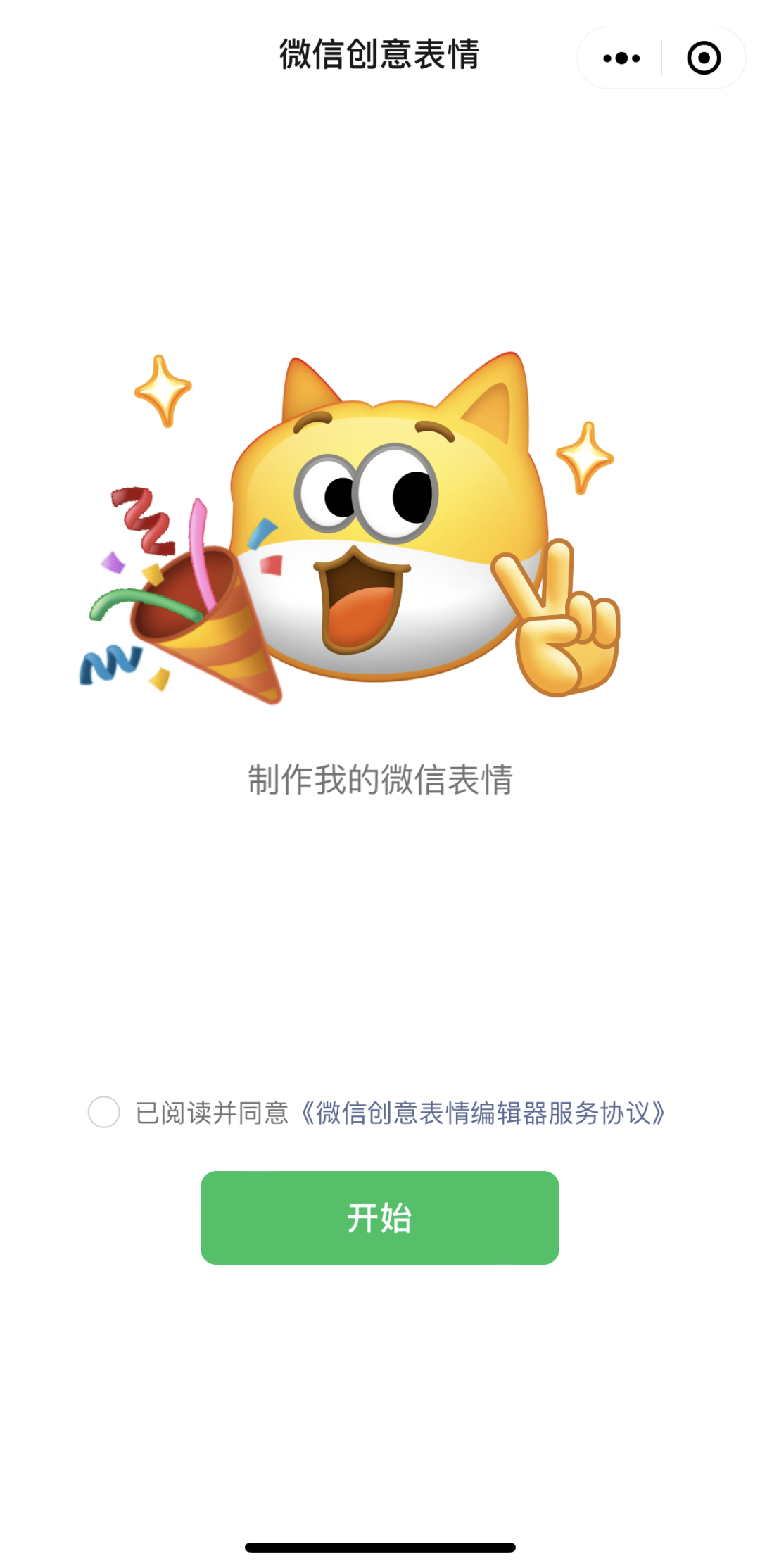Open the mini program more options menu
Viewport: 760px width, 1568px height.
pos(618,59)
